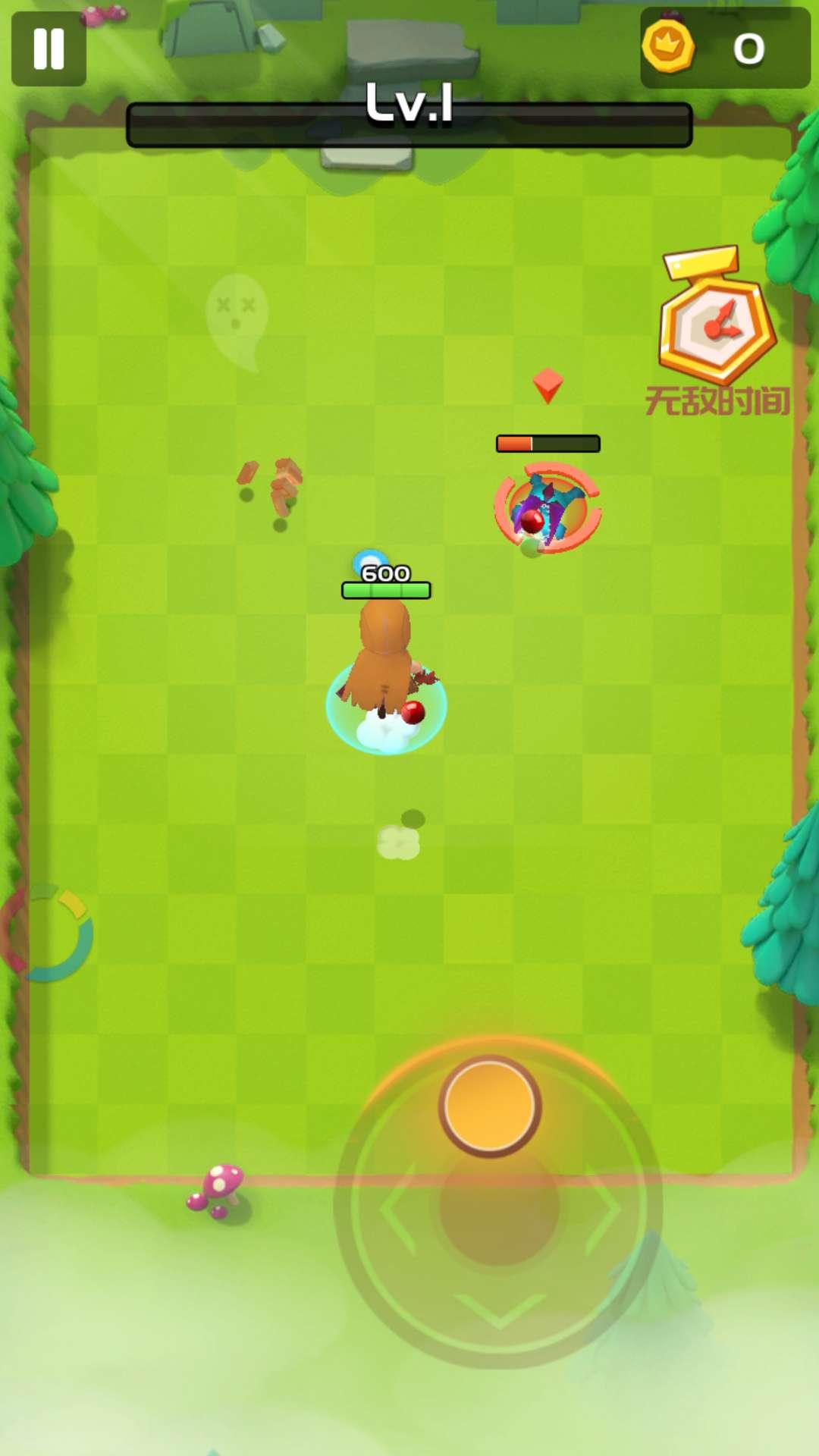819x1456 pixels.
Task: Pause the game
Action: pos(49,49)
